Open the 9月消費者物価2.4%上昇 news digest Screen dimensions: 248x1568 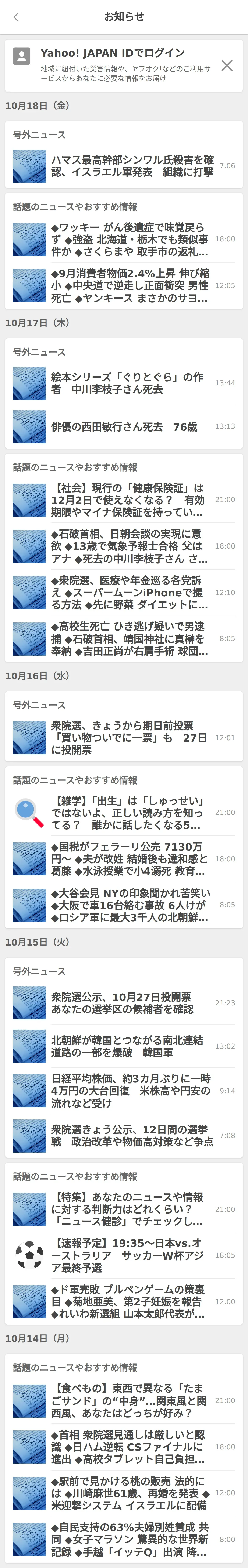click(124, 285)
